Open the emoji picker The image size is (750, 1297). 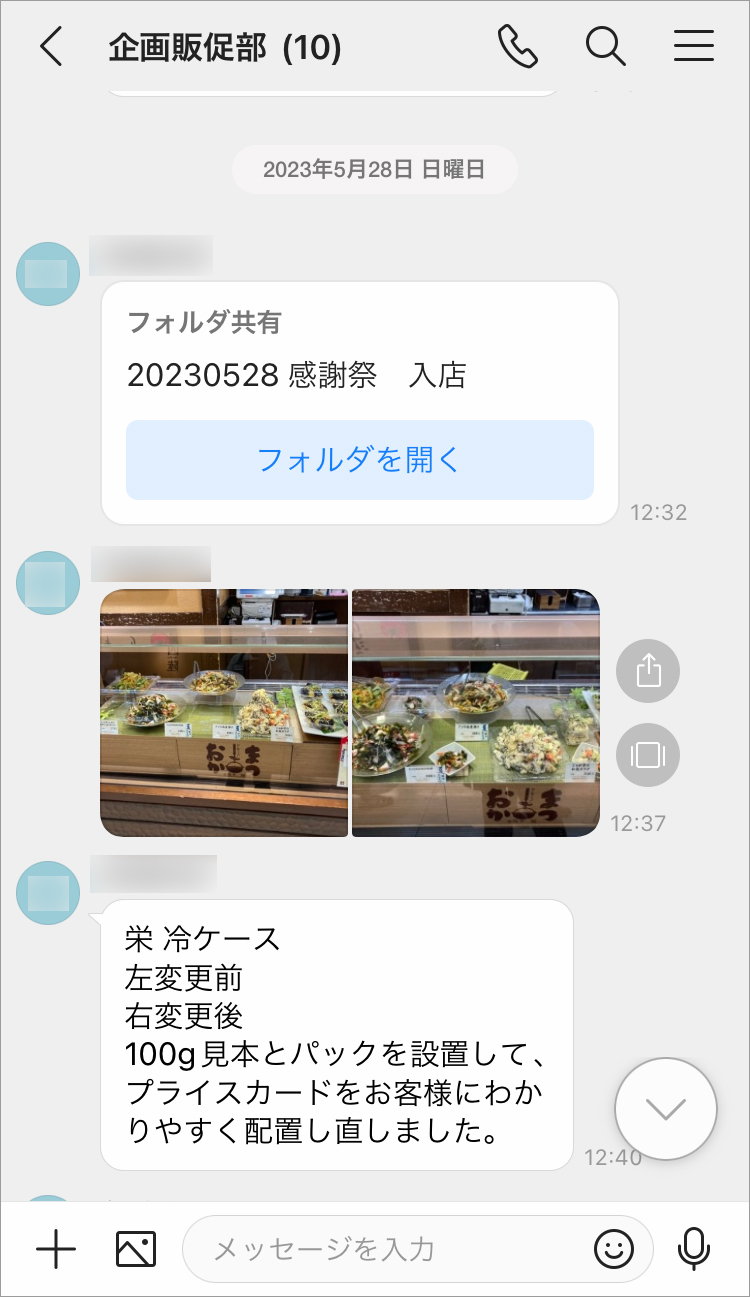click(x=614, y=1249)
